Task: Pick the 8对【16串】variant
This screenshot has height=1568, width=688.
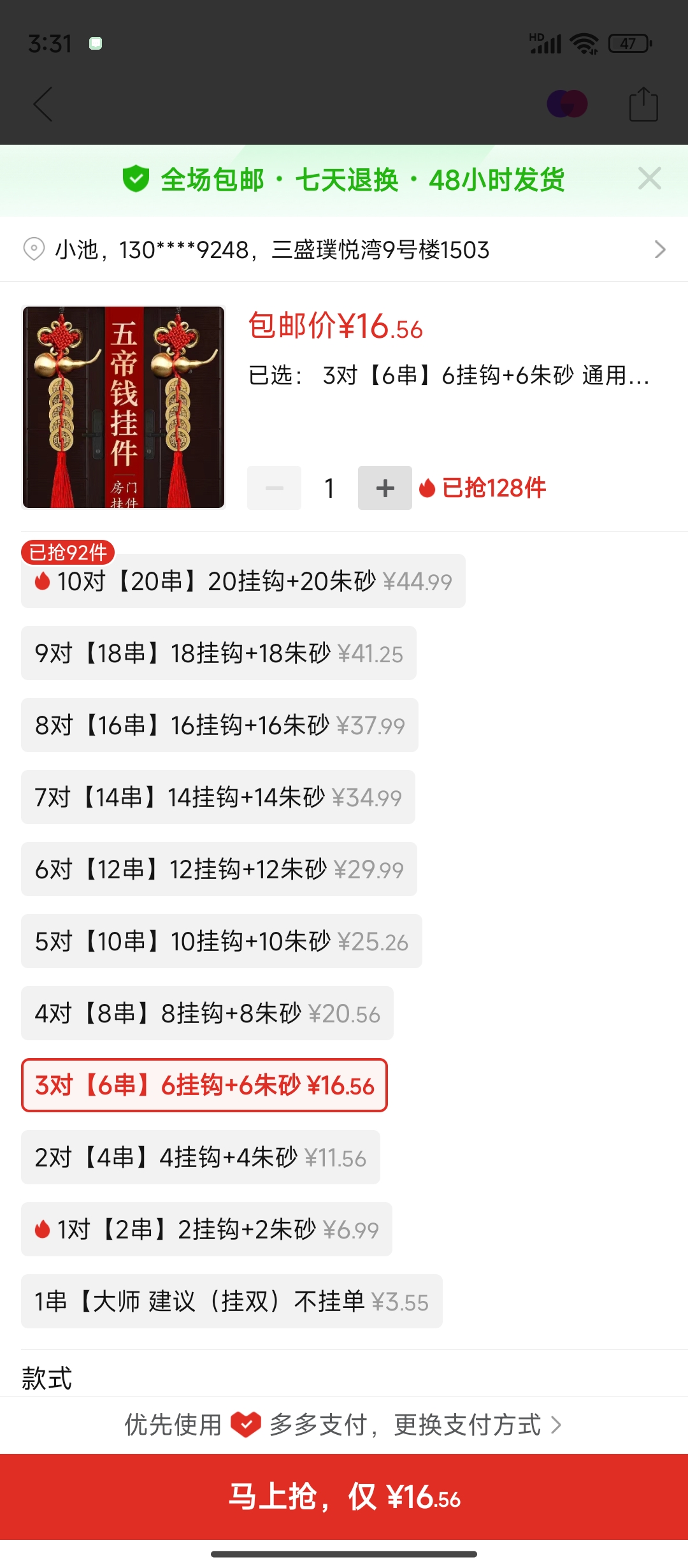Action: pyautogui.click(x=220, y=725)
